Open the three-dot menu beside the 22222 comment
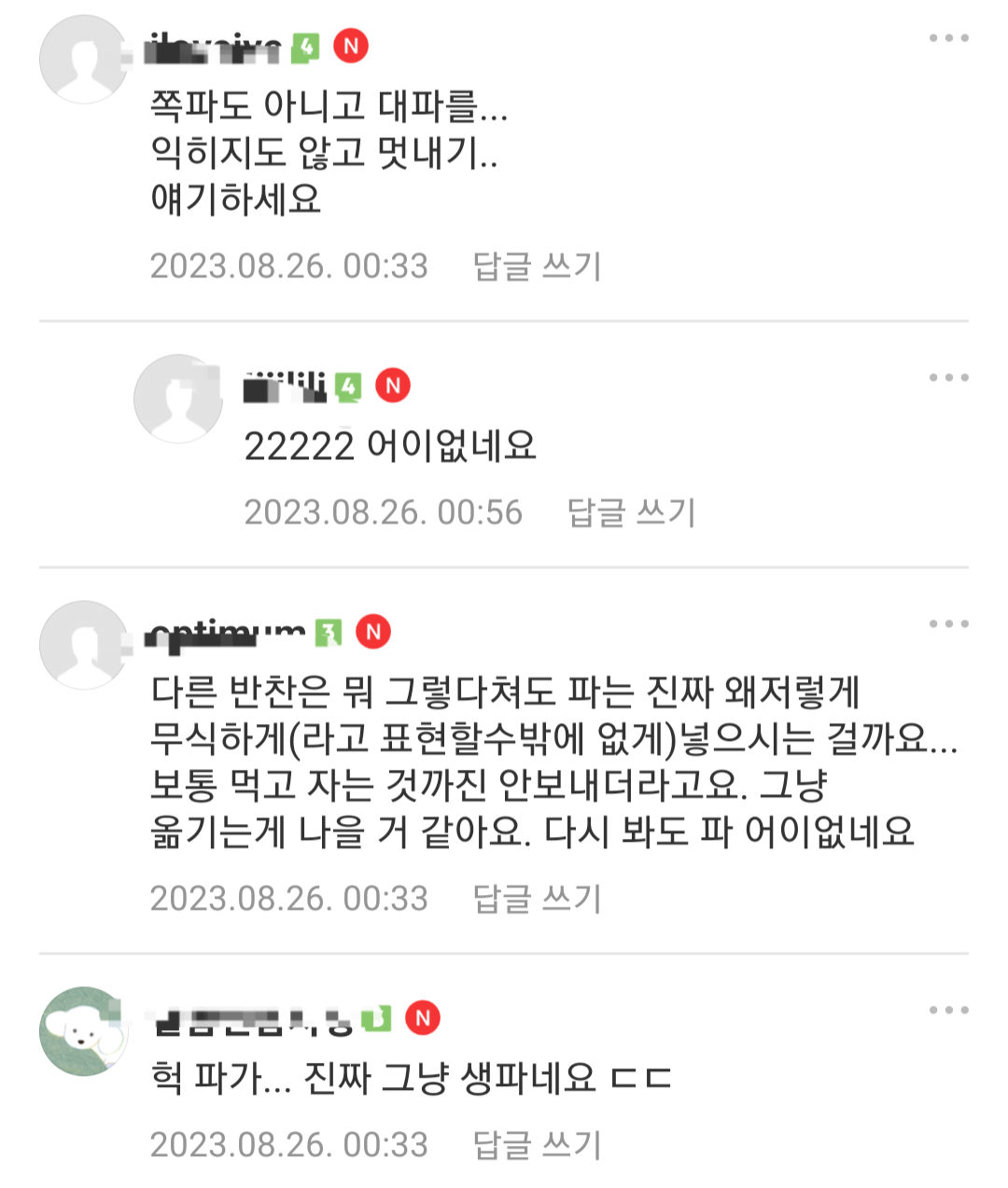Screen dimensions: 1008x1188 point(948,376)
